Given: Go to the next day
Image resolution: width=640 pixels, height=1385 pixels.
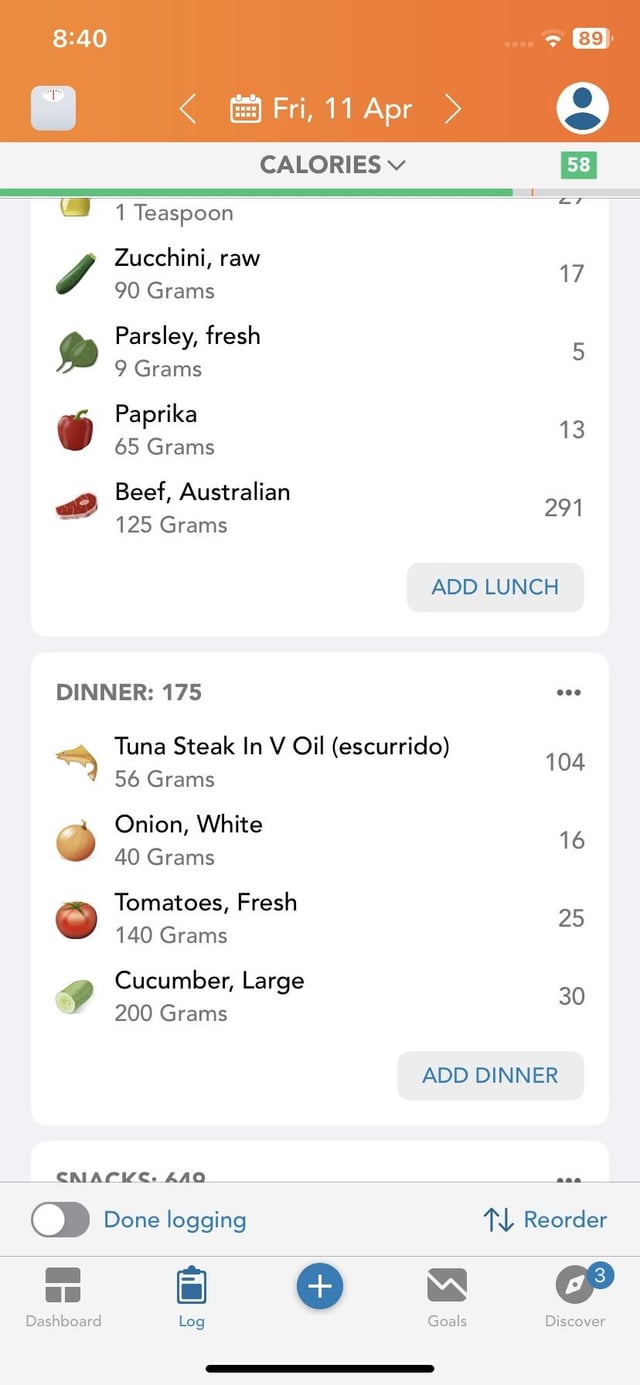Looking at the screenshot, I should click(453, 108).
